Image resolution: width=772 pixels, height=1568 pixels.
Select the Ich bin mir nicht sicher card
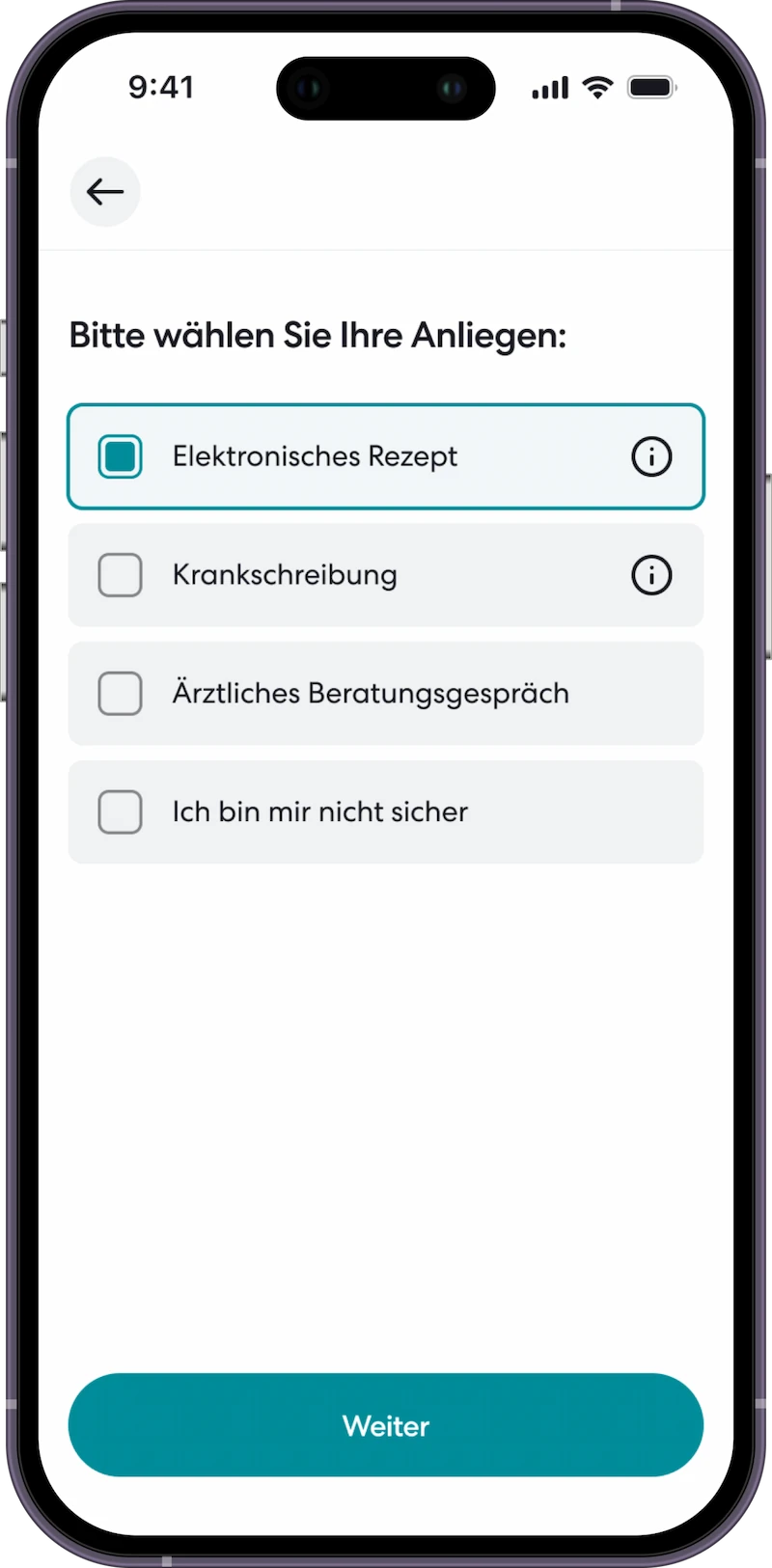(386, 812)
